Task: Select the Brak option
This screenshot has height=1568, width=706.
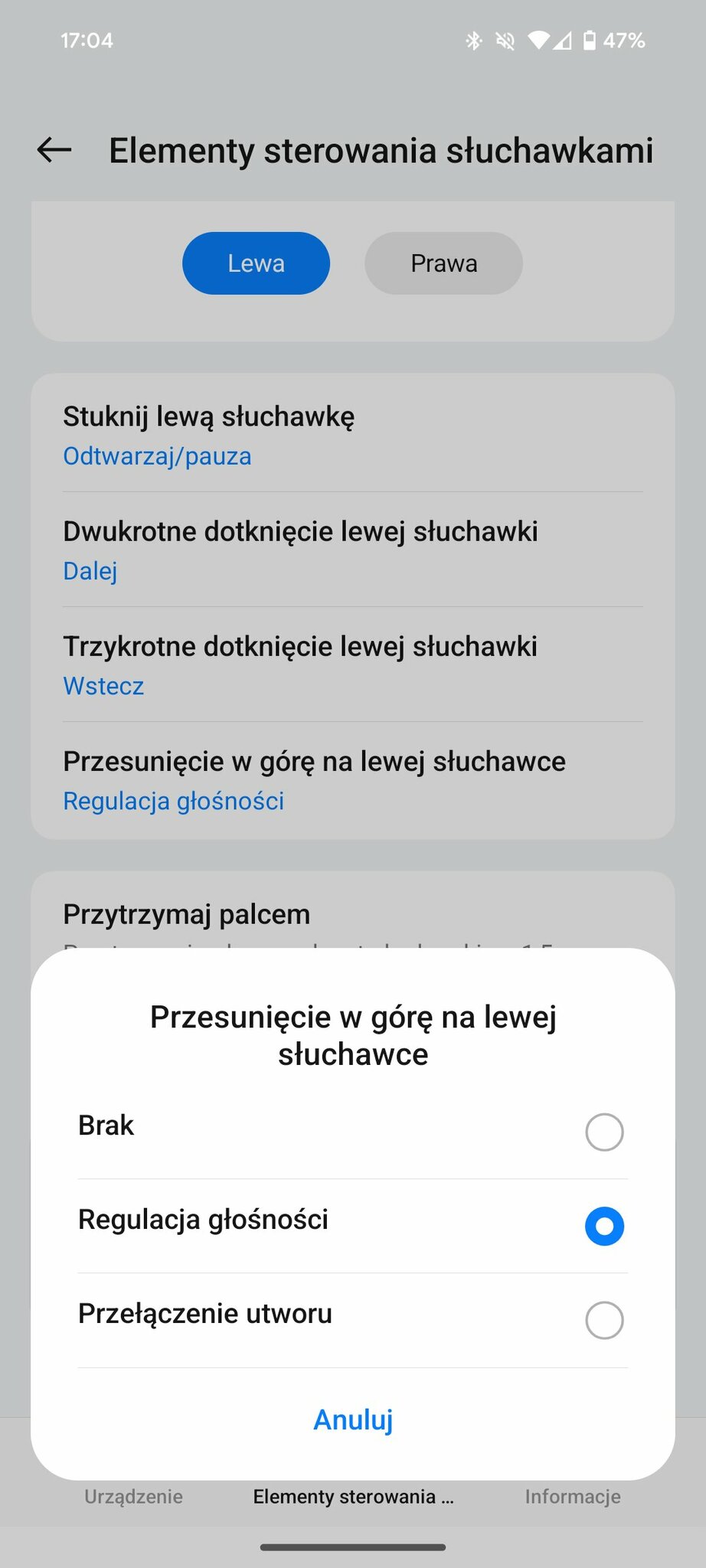Action: point(603,1131)
